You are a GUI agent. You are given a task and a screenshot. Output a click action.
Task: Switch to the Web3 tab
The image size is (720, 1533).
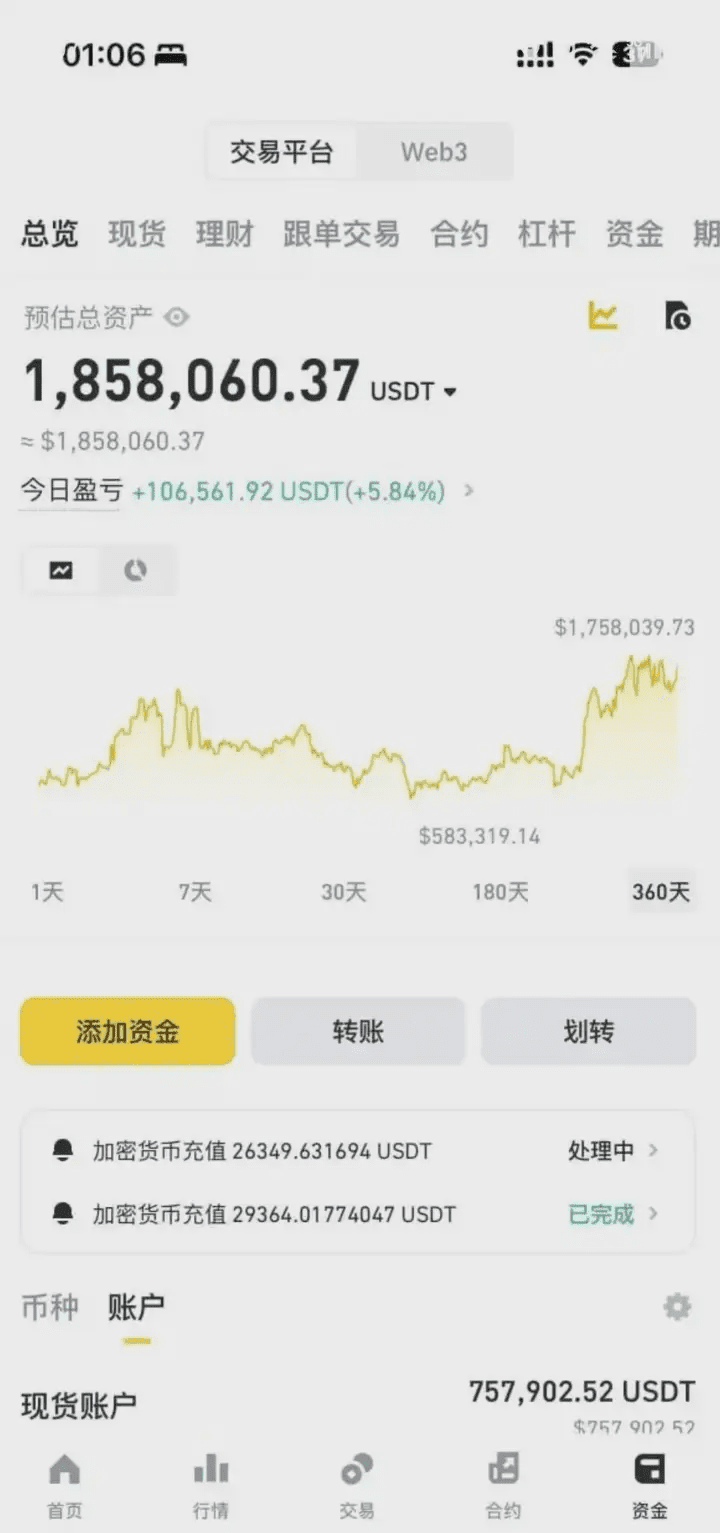click(x=437, y=152)
